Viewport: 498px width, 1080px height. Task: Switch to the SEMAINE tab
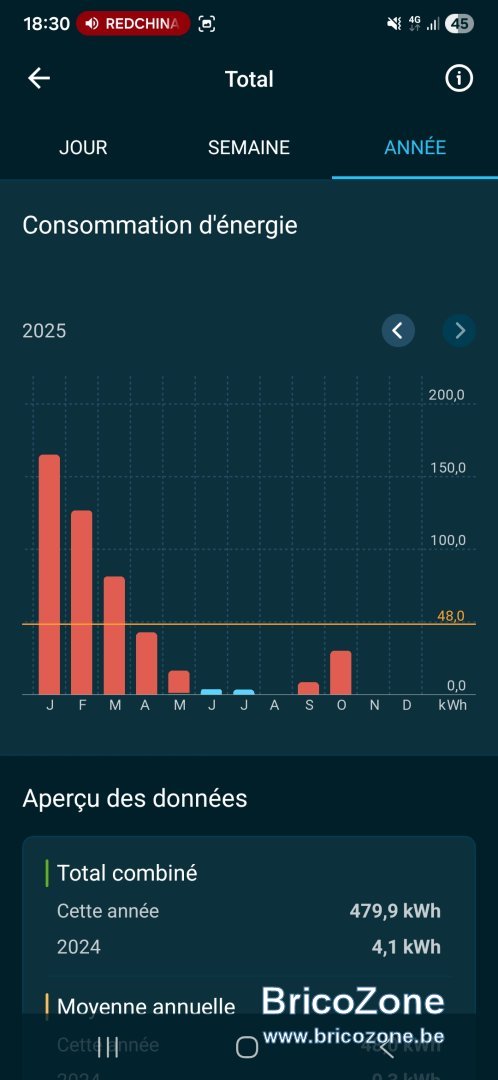[249, 147]
